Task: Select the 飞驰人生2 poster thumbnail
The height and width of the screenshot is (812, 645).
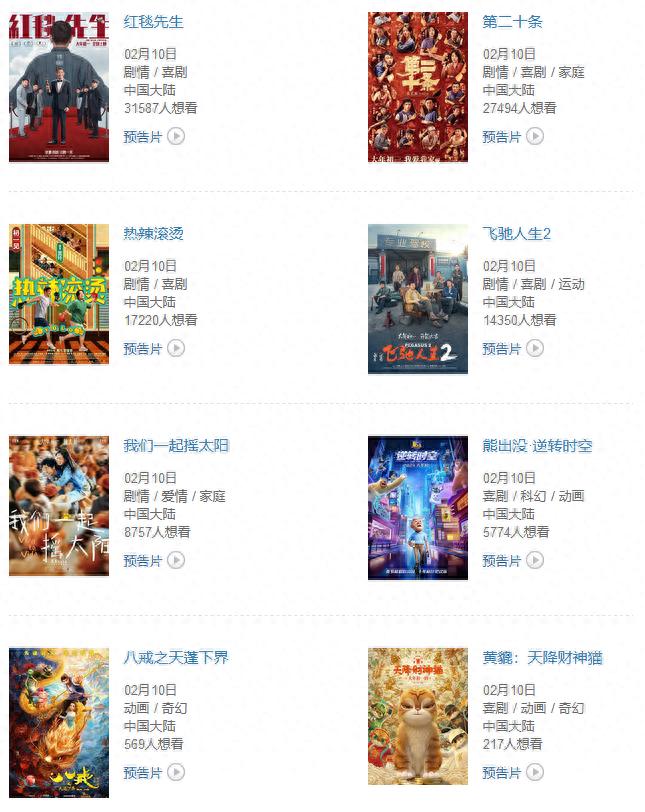Action: [417, 299]
